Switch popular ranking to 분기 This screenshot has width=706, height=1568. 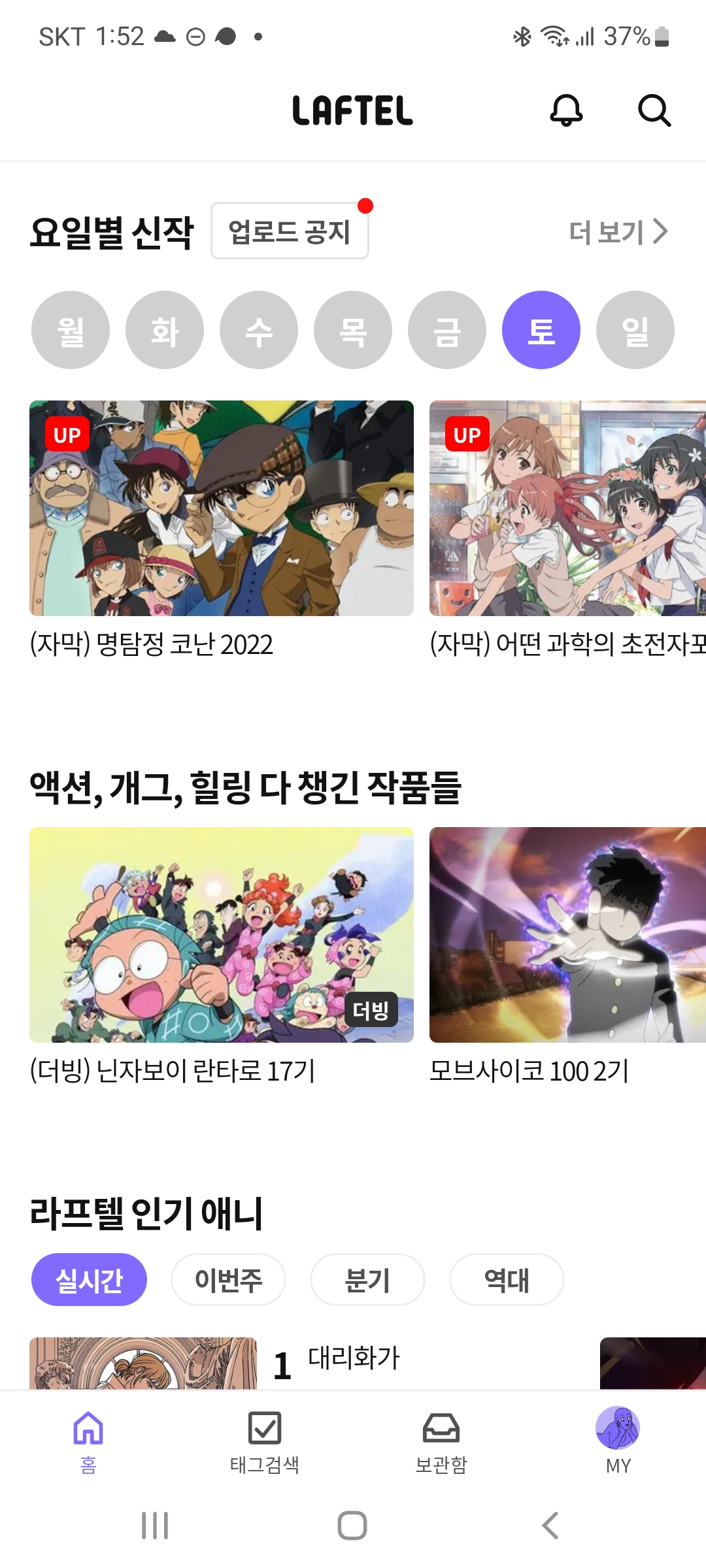click(x=367, y=1279)
